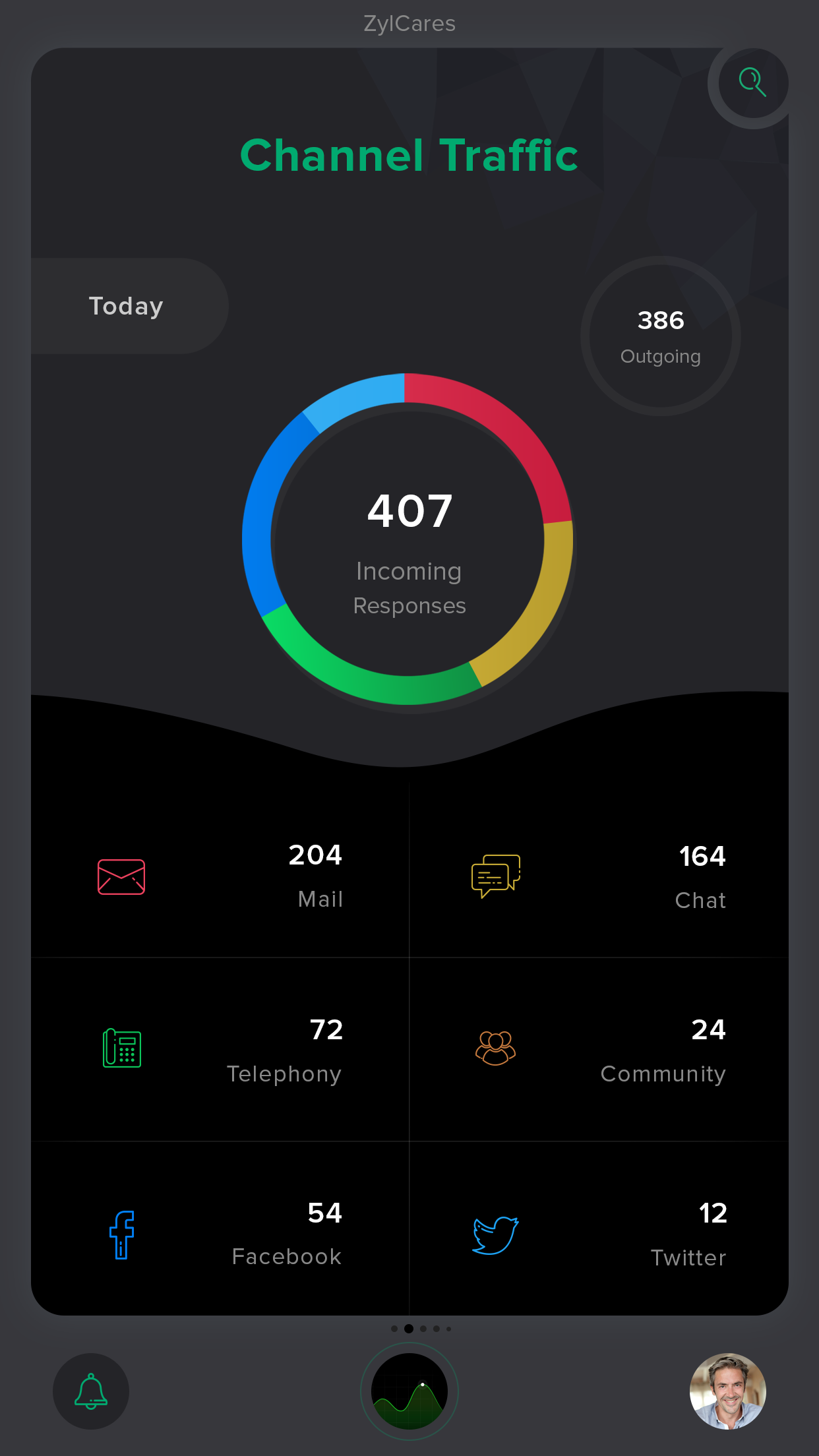The height and width of the screenshot is (1456, 819).
Task: Open the notifications bell
Action: pos(91,1391)
